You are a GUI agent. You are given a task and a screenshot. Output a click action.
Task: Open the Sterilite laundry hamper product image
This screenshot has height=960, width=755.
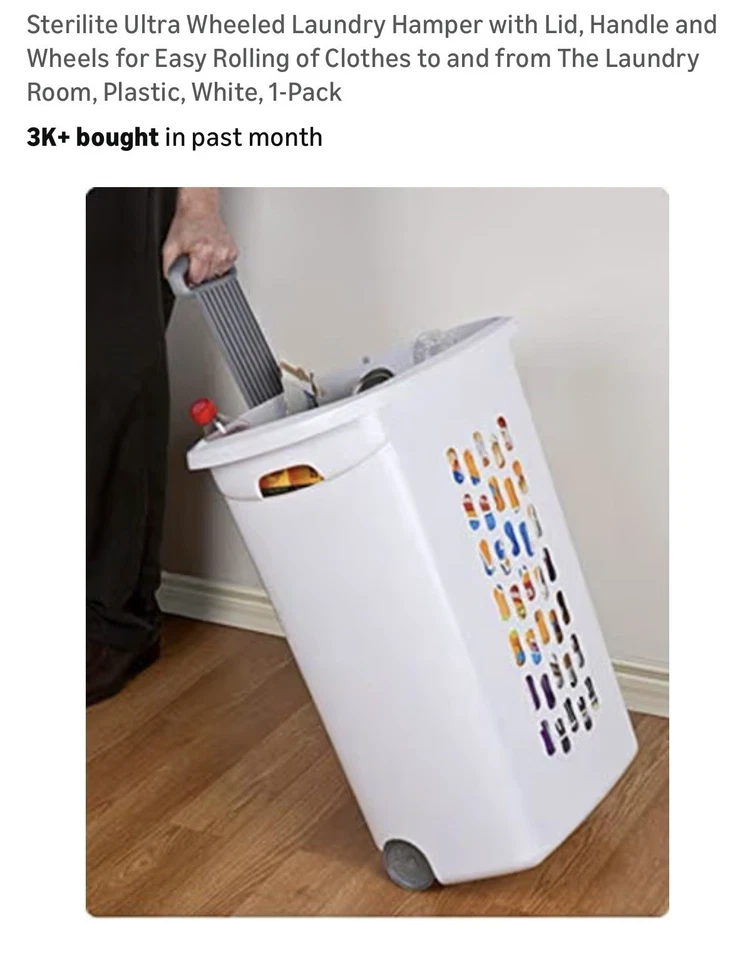pyautogui.click(x=377, y=551)
